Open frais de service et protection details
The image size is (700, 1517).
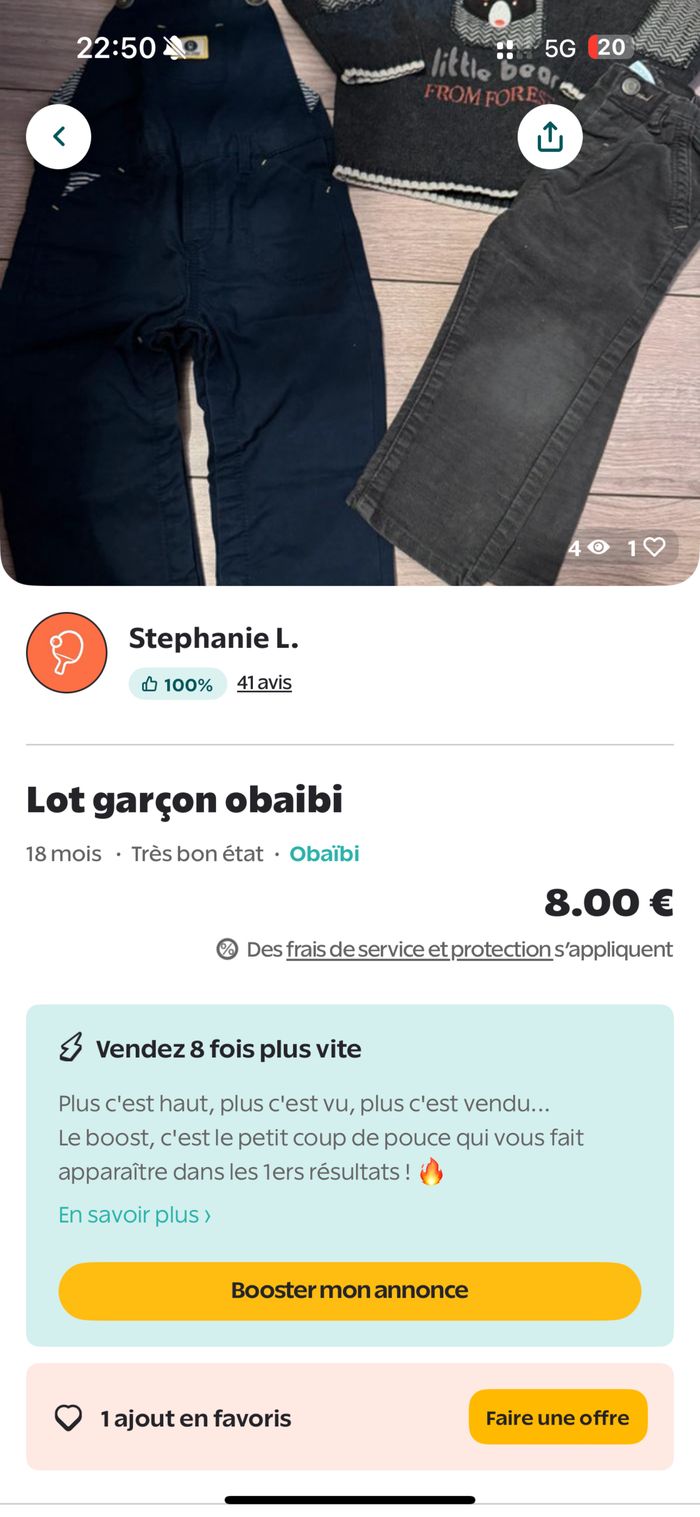tap(418, 949)
